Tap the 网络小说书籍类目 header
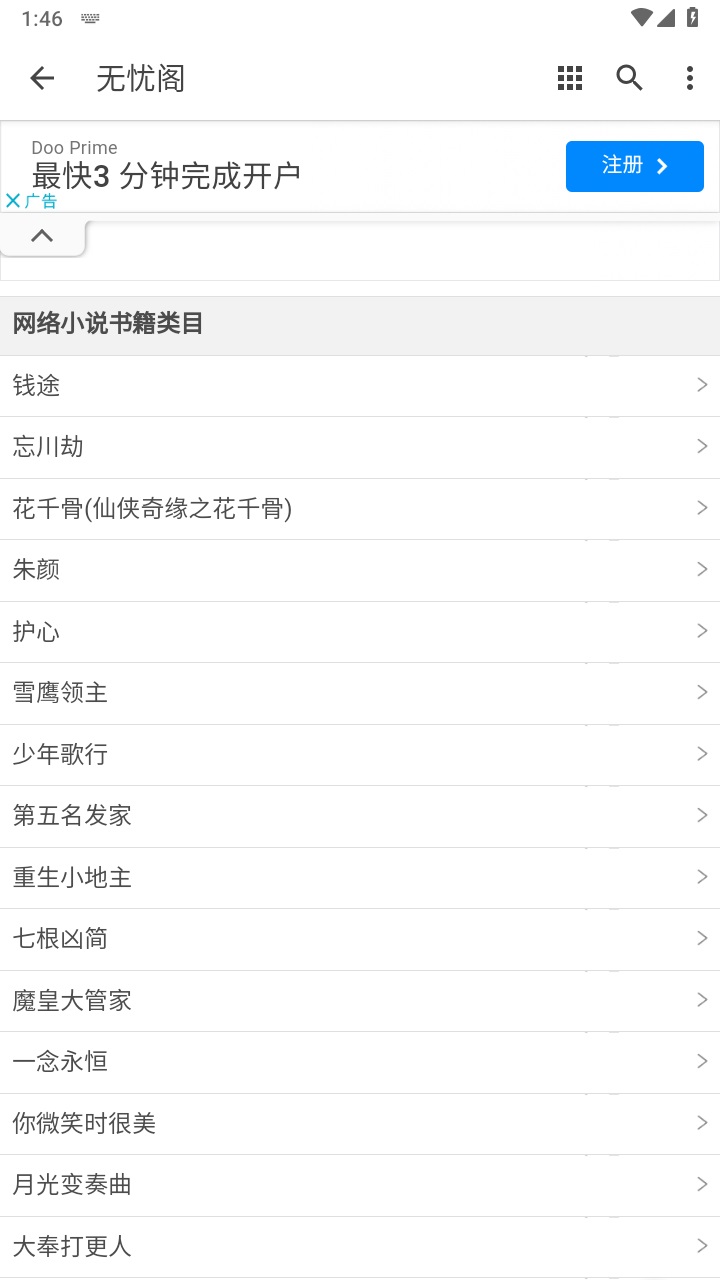 tap(107, 324)
